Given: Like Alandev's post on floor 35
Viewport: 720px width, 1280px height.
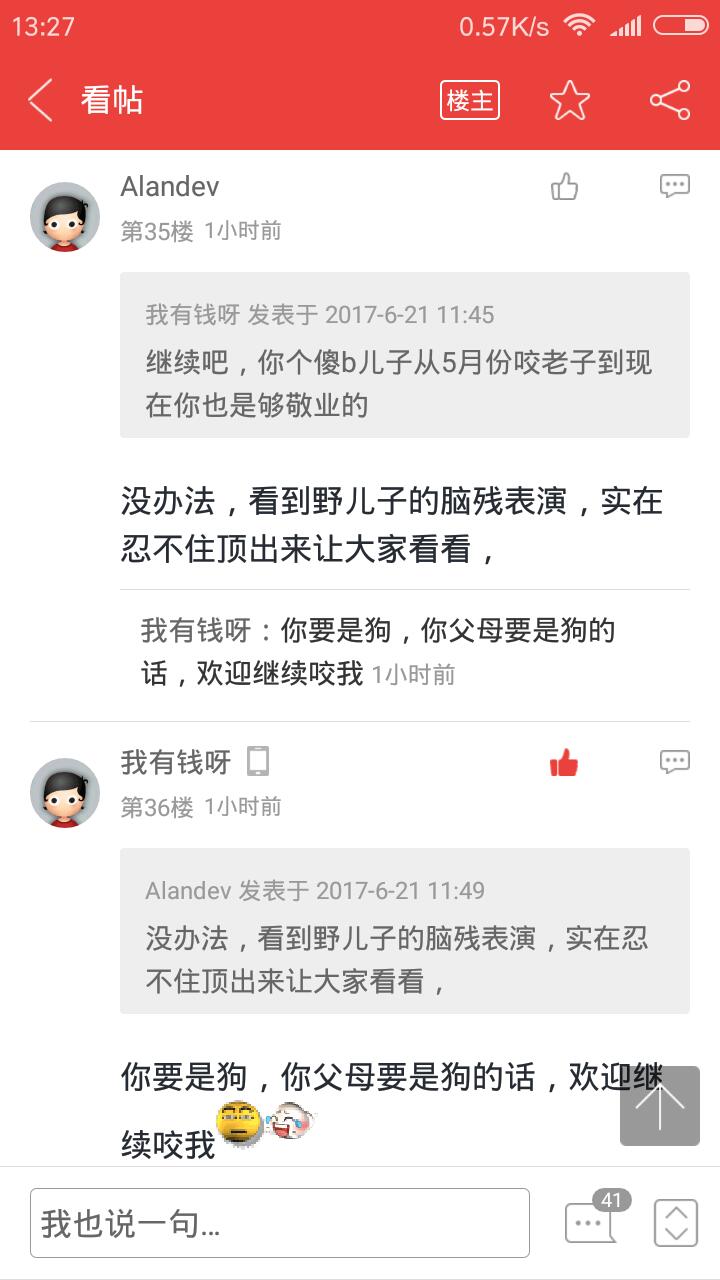Looking at the screenshot, I should 564,187.
